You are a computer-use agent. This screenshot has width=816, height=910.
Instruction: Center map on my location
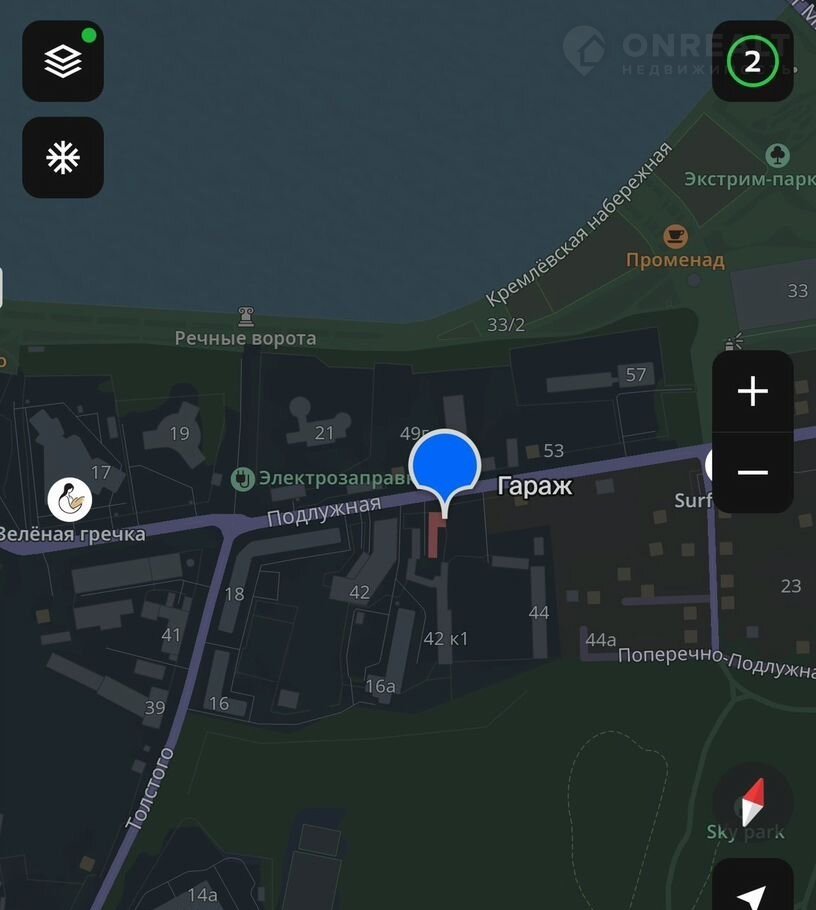click(752, 890)
